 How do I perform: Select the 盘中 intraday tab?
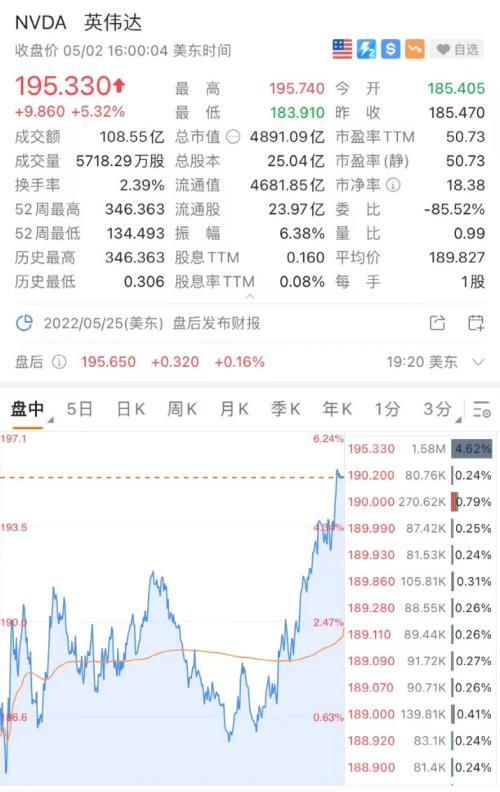tap(28, 409)
